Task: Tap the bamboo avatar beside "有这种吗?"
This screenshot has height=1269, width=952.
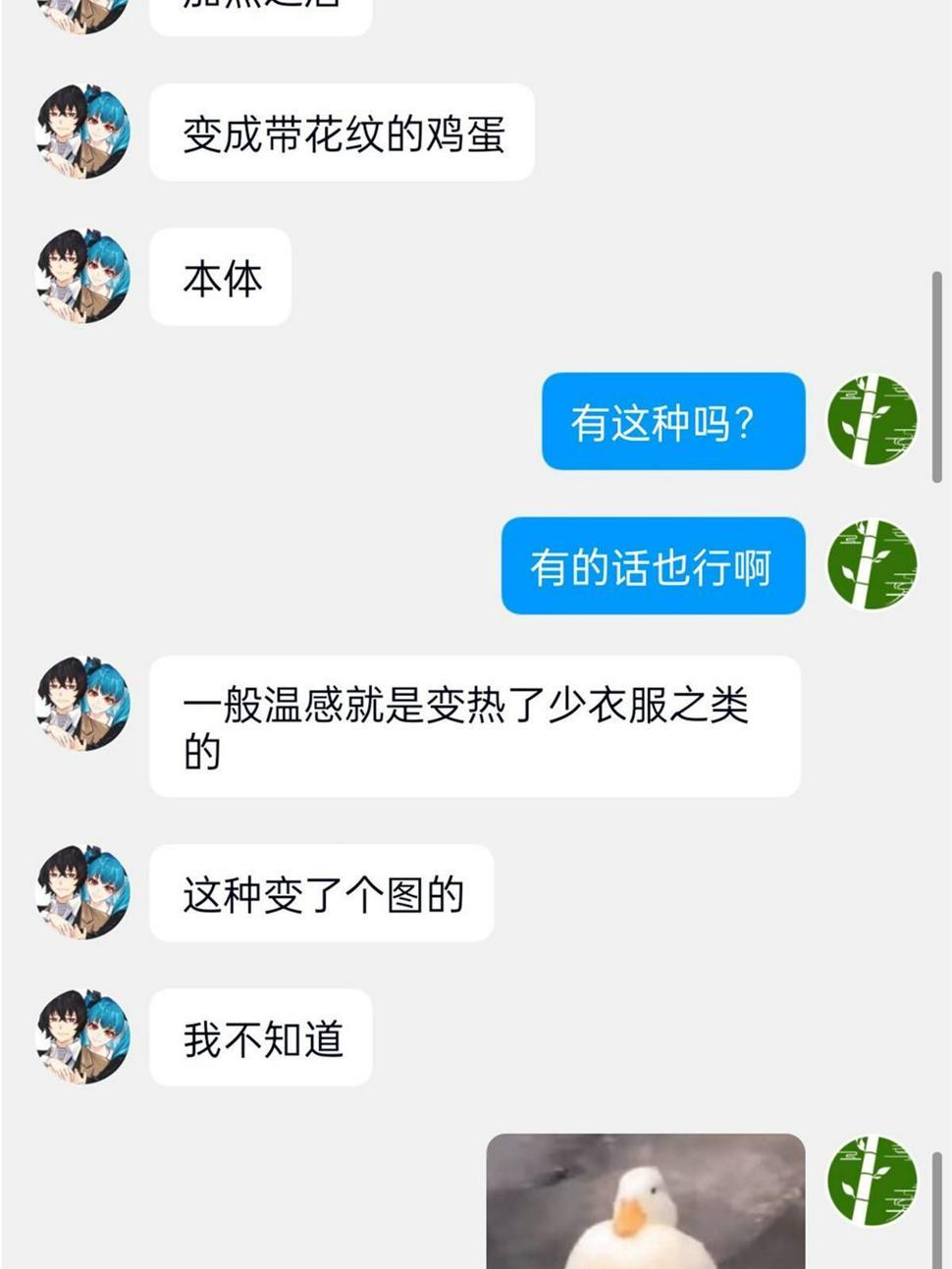Action: (873, 419)
